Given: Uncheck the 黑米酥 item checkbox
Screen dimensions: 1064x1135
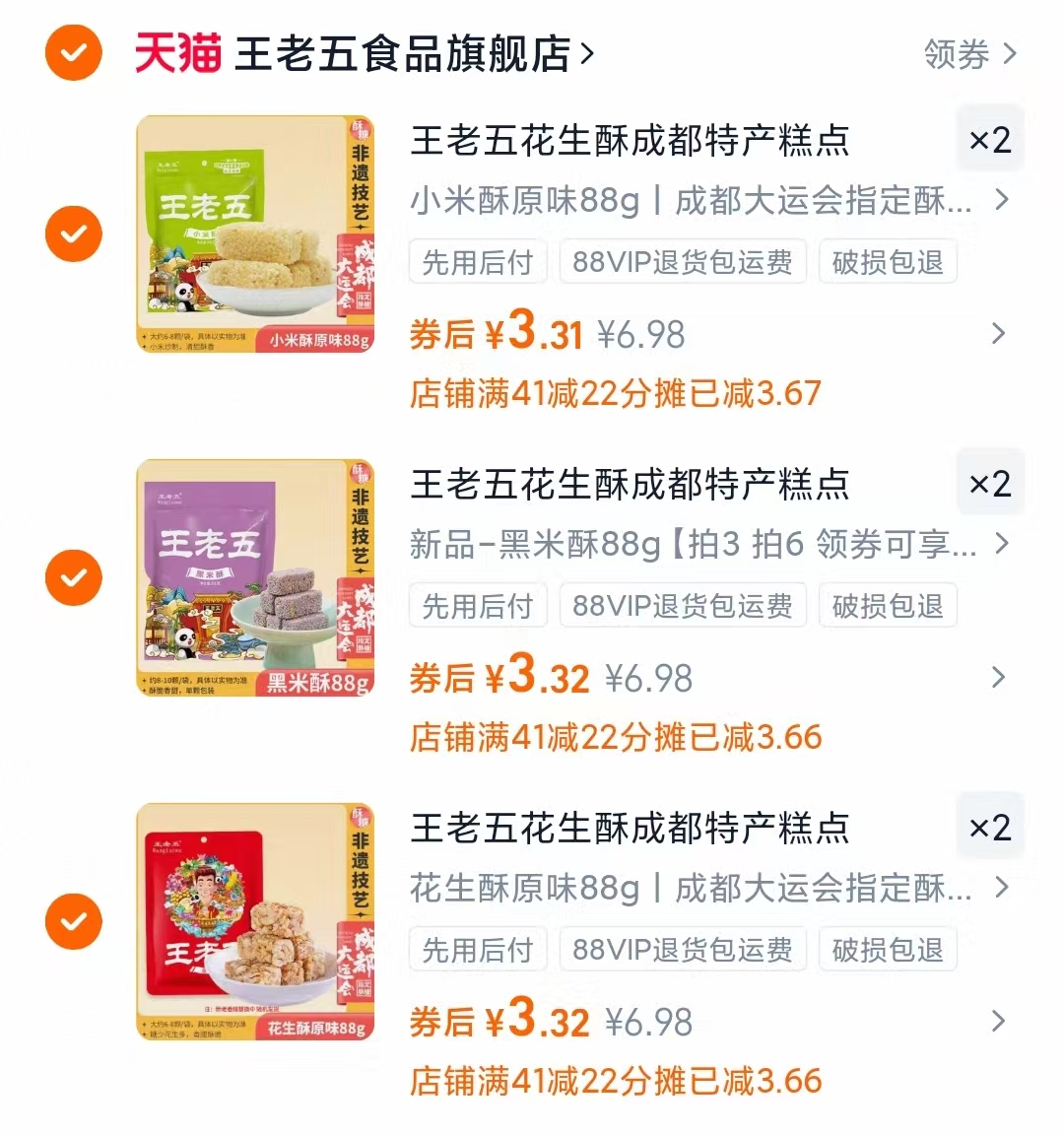Looking at the screenshot, I should click(73, 577).
